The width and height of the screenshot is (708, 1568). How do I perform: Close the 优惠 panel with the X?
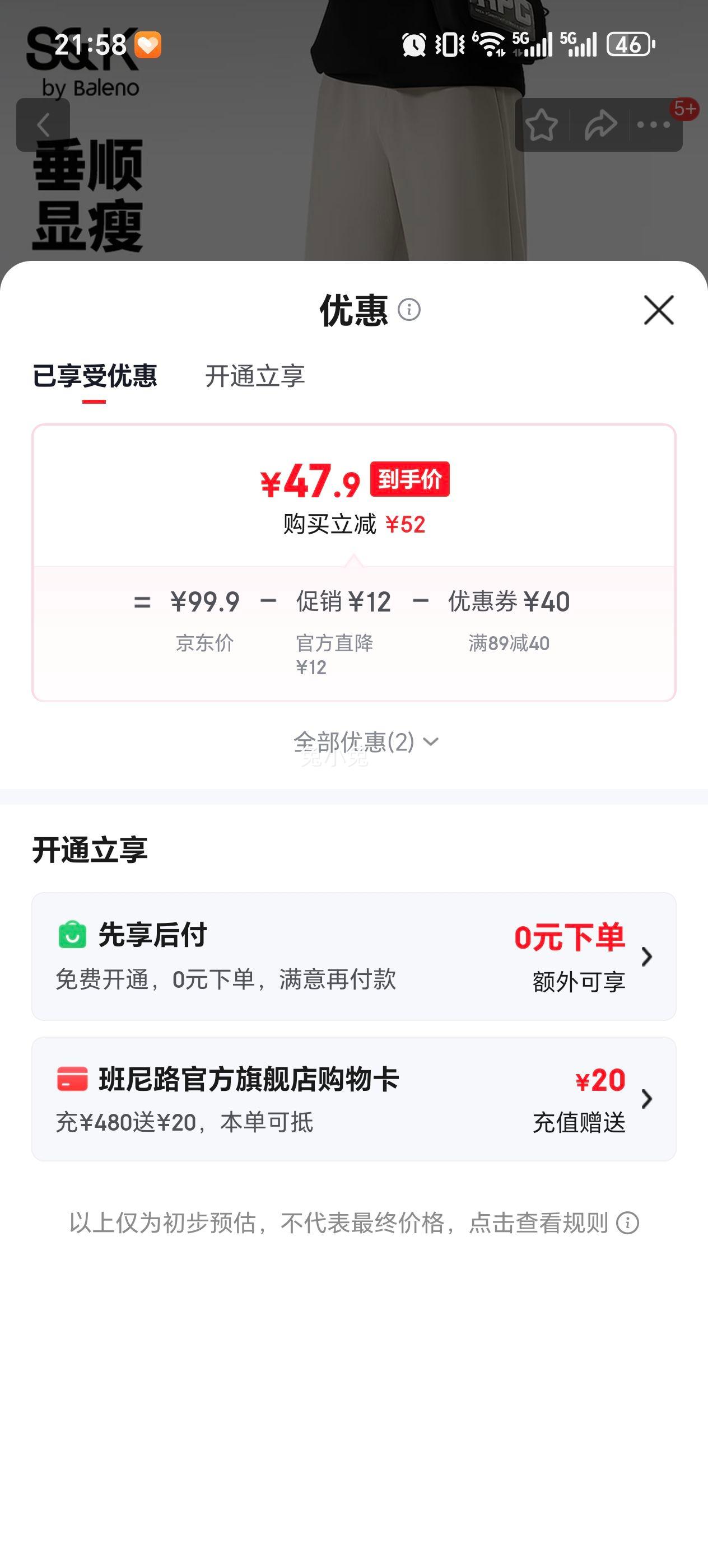tap(660, 310)
